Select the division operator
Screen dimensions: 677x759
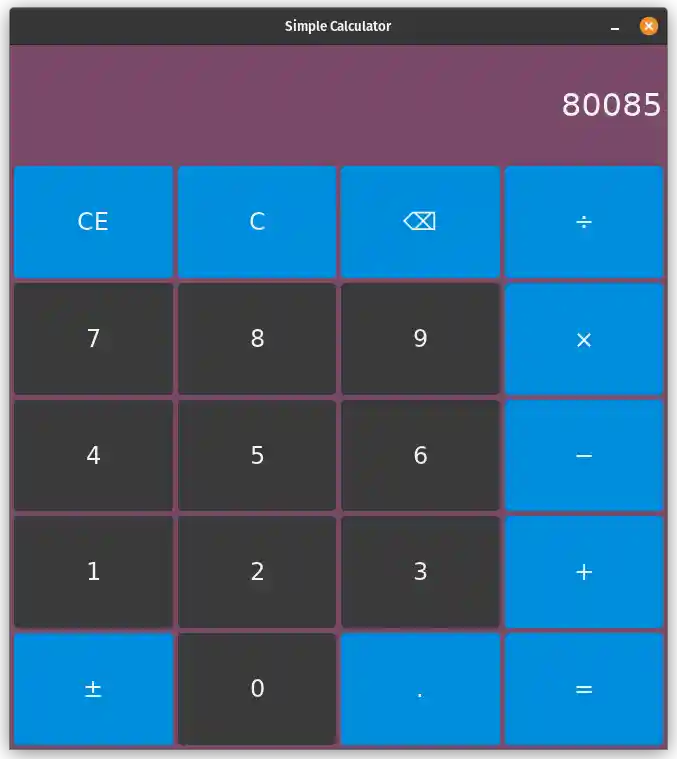tap(584, 221)
